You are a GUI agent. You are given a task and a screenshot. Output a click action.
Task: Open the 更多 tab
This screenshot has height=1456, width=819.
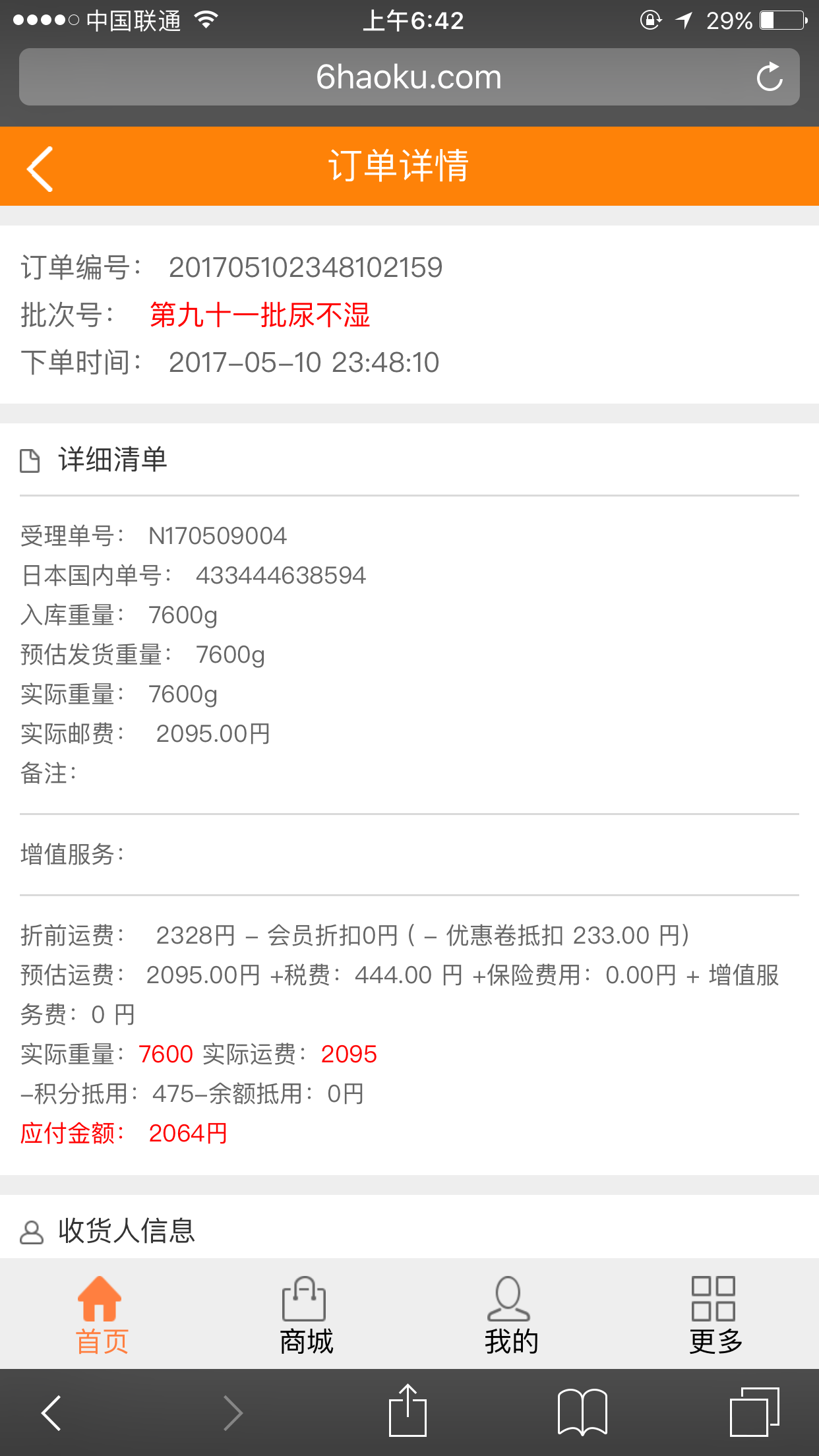[715, 1314]
